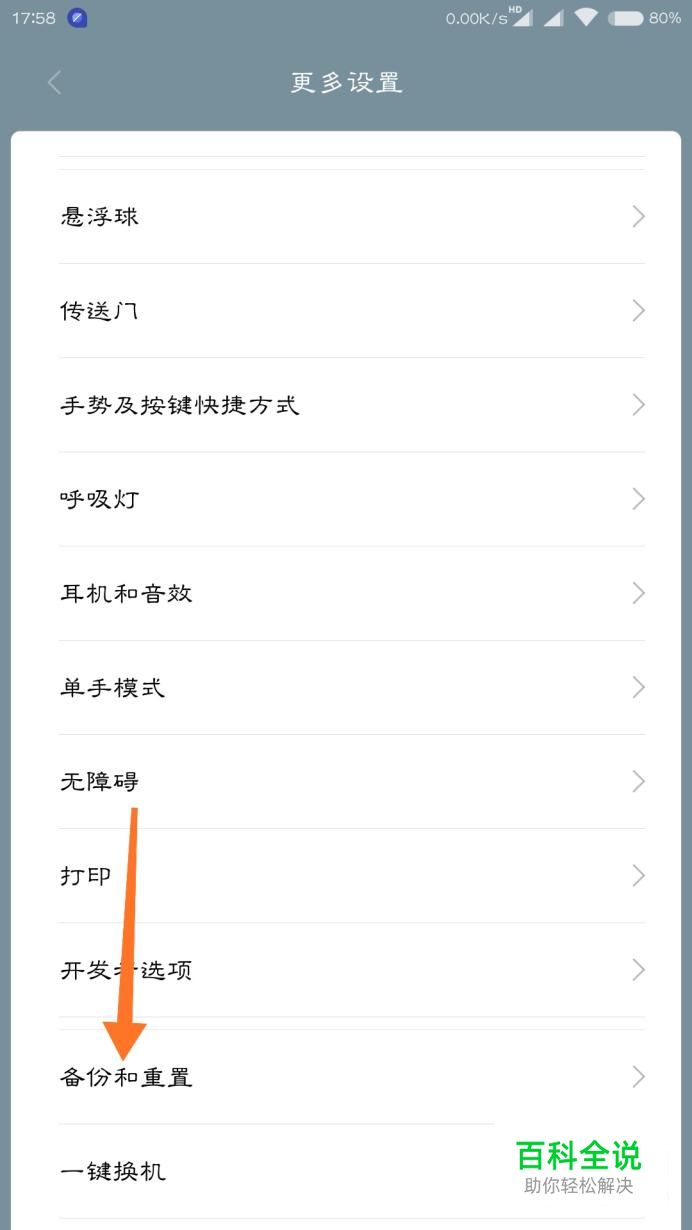
Task: Enter 单手模式 settings
Action: tap(350, 687)
